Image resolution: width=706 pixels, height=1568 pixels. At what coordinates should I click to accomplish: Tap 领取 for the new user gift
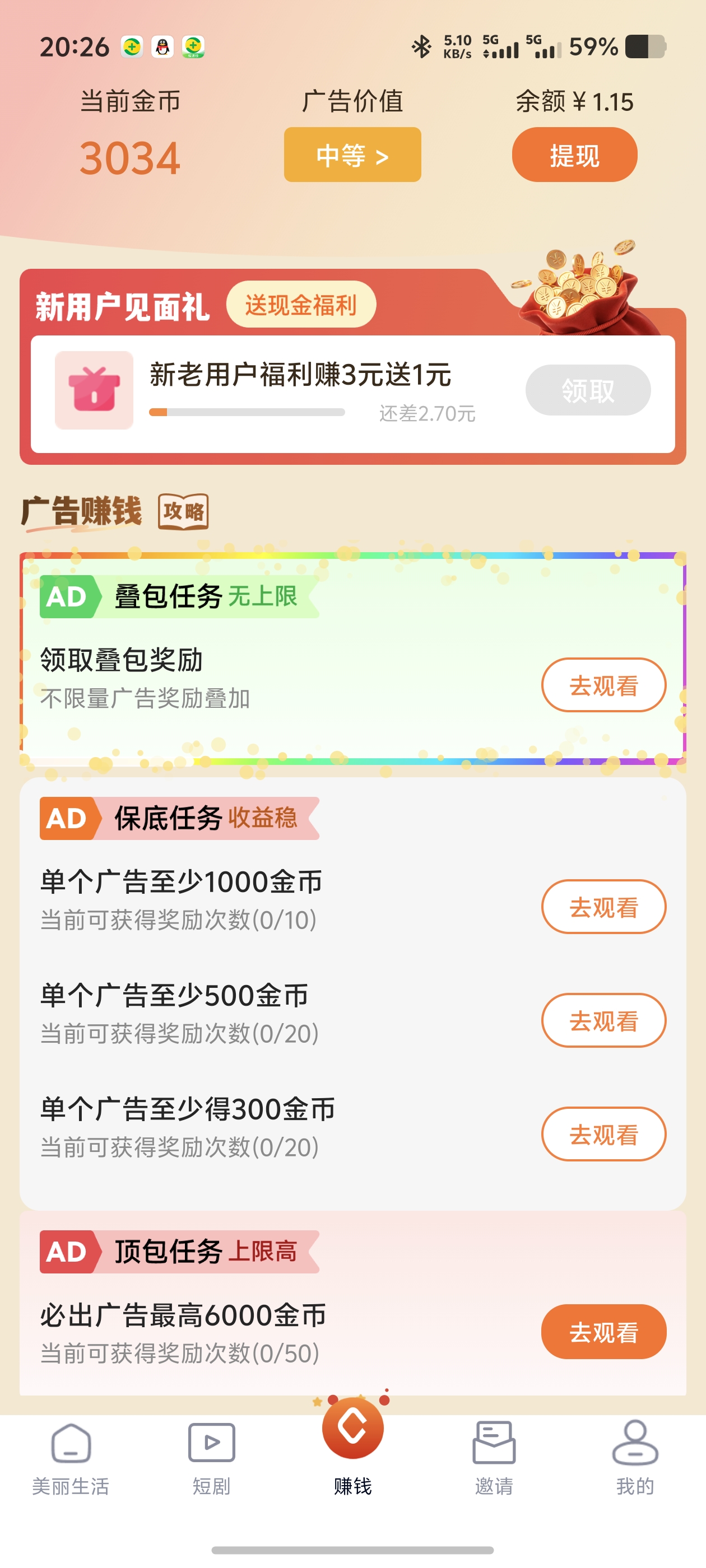(x=587, y=390)
